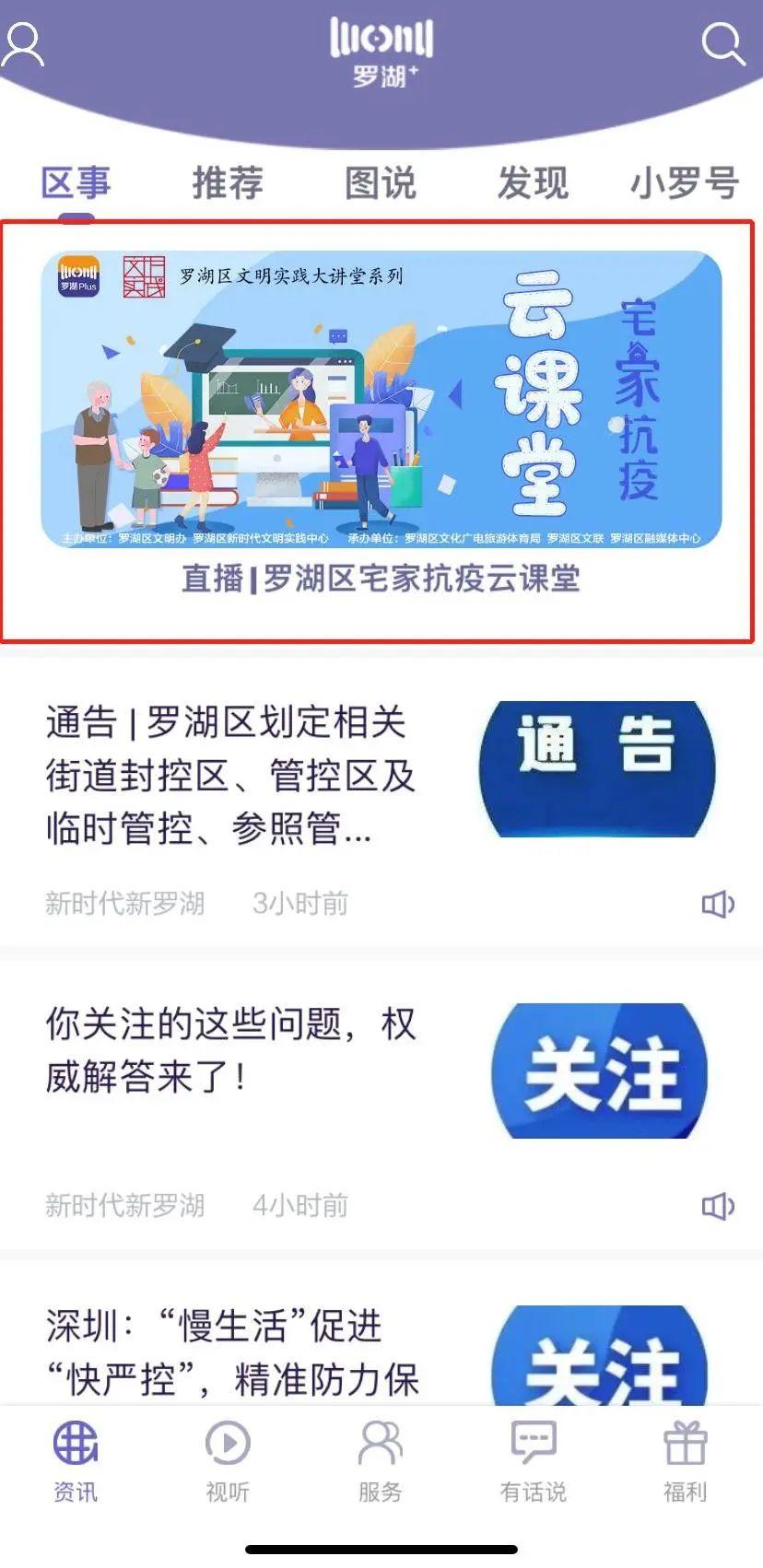Open the search magnifier icon
763x1568 pixels.
coord(722,43)
